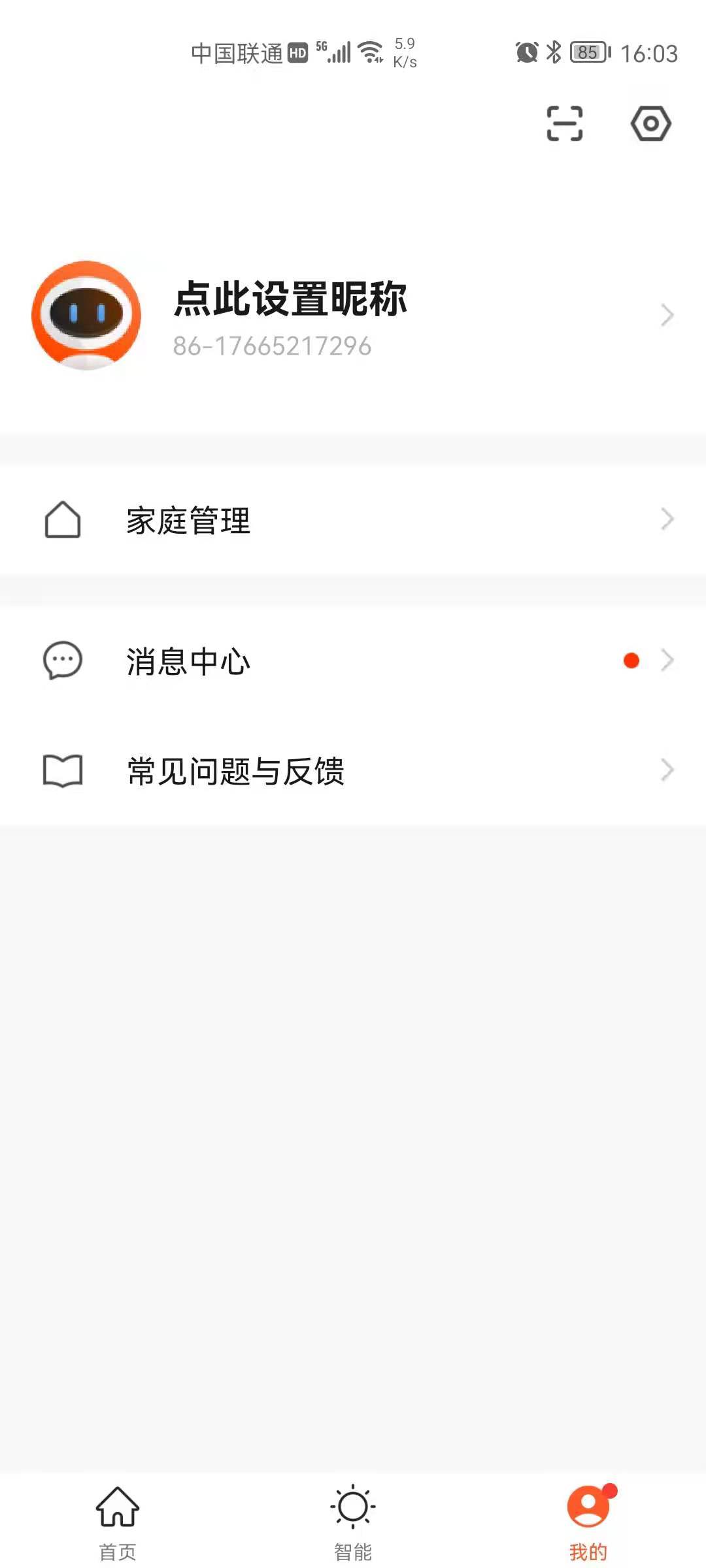706x1568 pixels.
Task: Switch to the 首页 tab
Action: coord(118,1522)
